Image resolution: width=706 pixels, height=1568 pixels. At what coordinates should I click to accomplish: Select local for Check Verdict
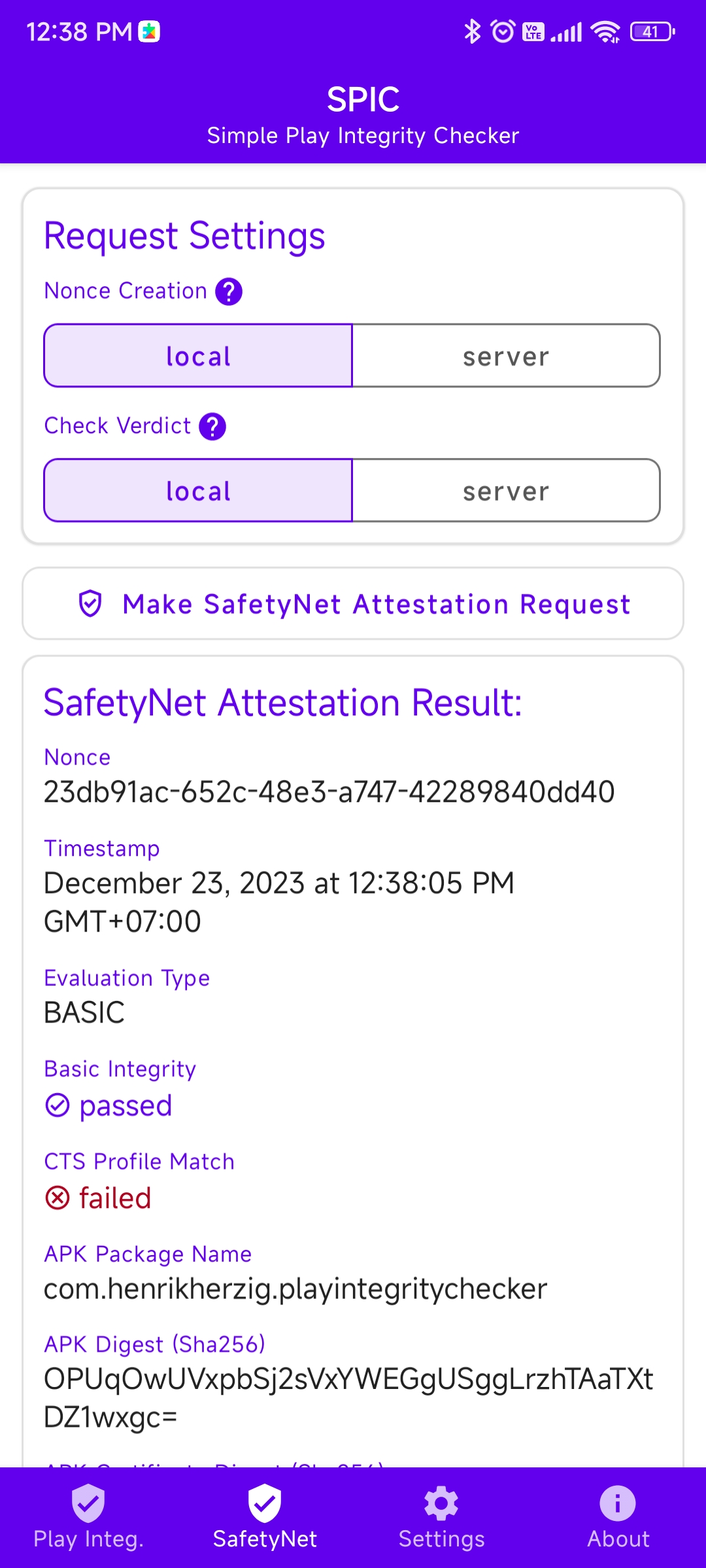tap(198, 490)
